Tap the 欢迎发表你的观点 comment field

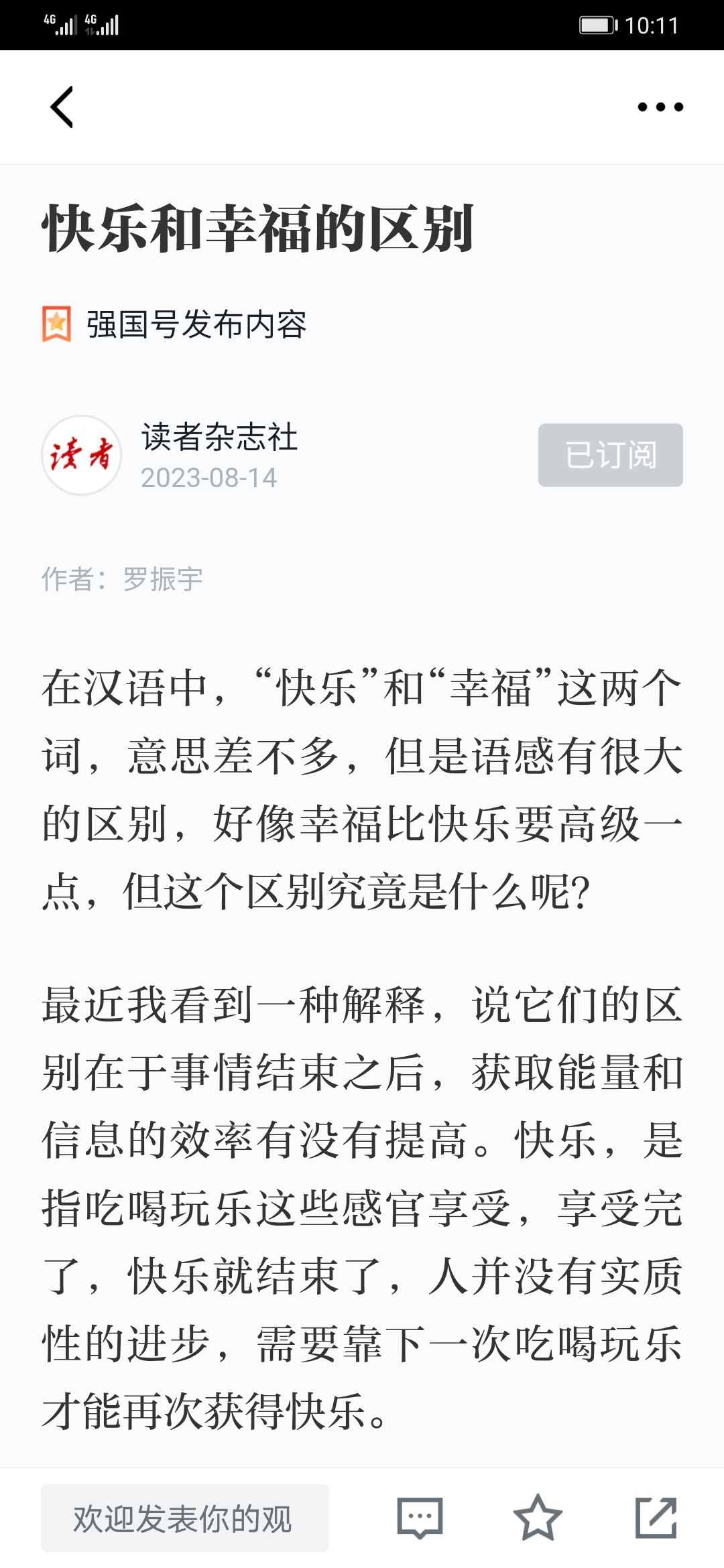(x=185, y=1518)
